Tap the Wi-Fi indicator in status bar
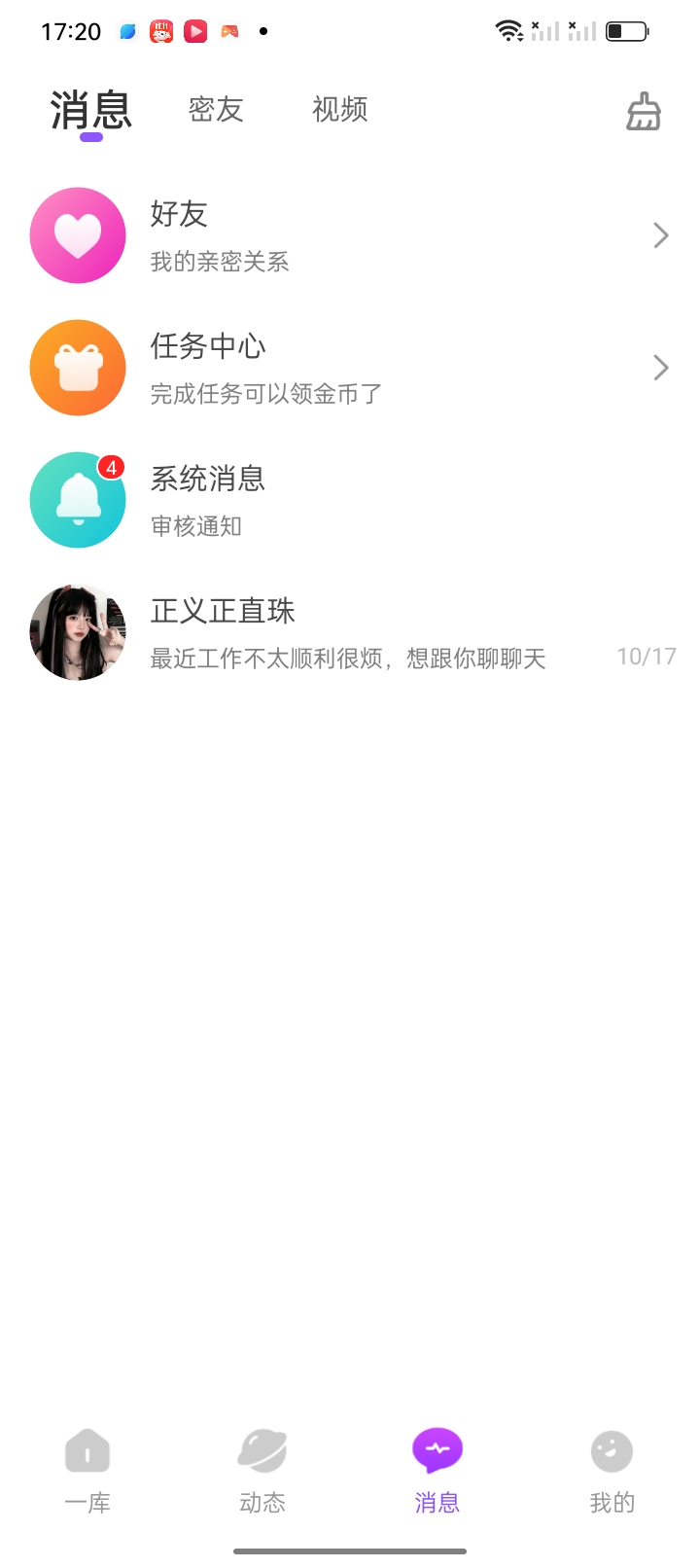 pos(507,29)
